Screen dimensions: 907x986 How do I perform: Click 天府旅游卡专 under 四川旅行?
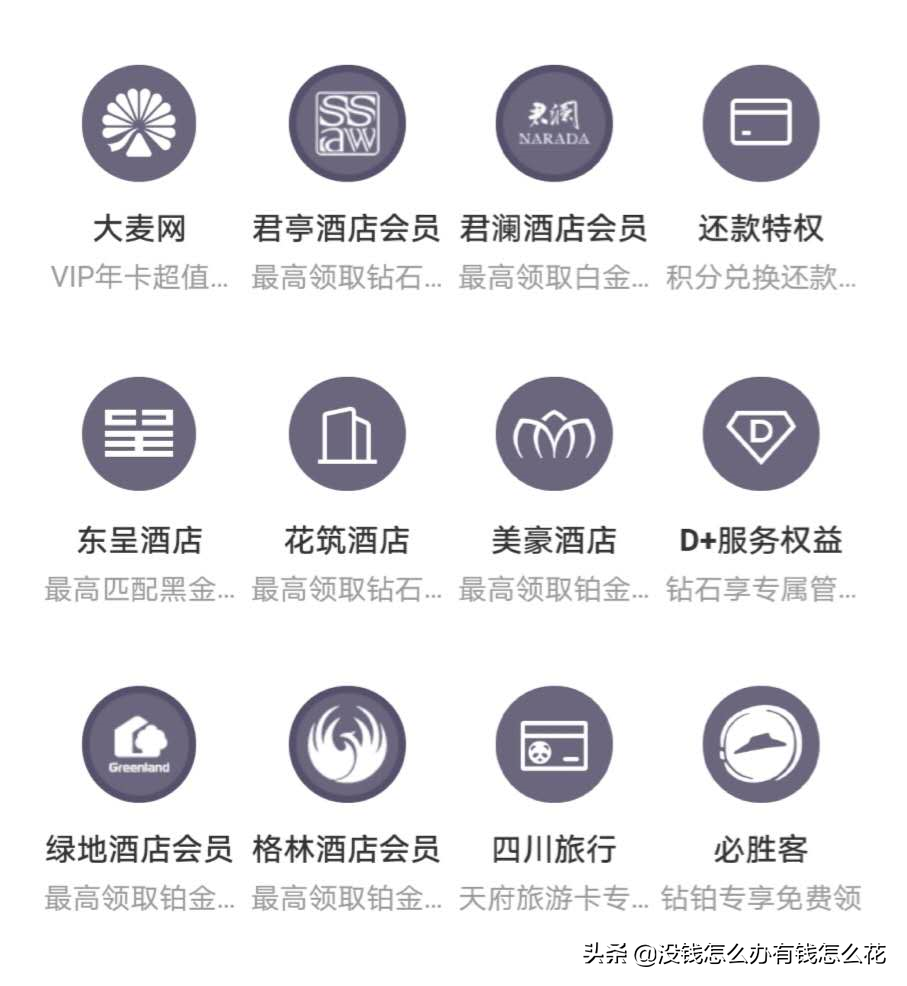click(554, 899)
